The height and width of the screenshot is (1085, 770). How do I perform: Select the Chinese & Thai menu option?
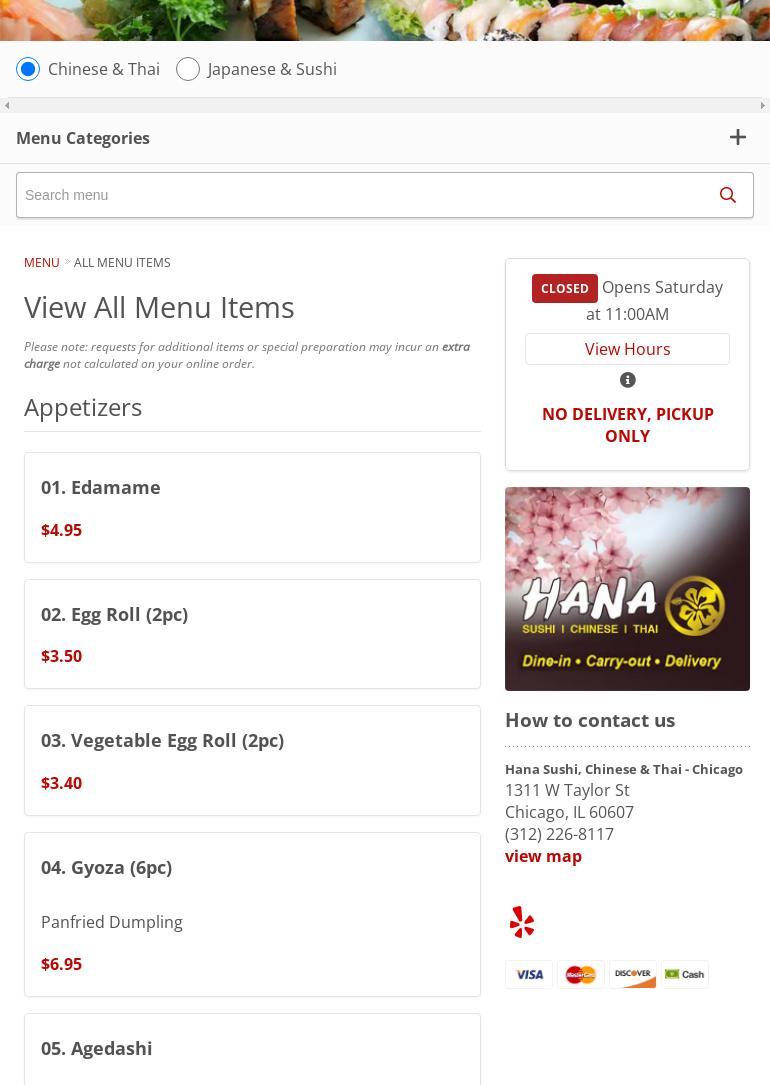28,69
